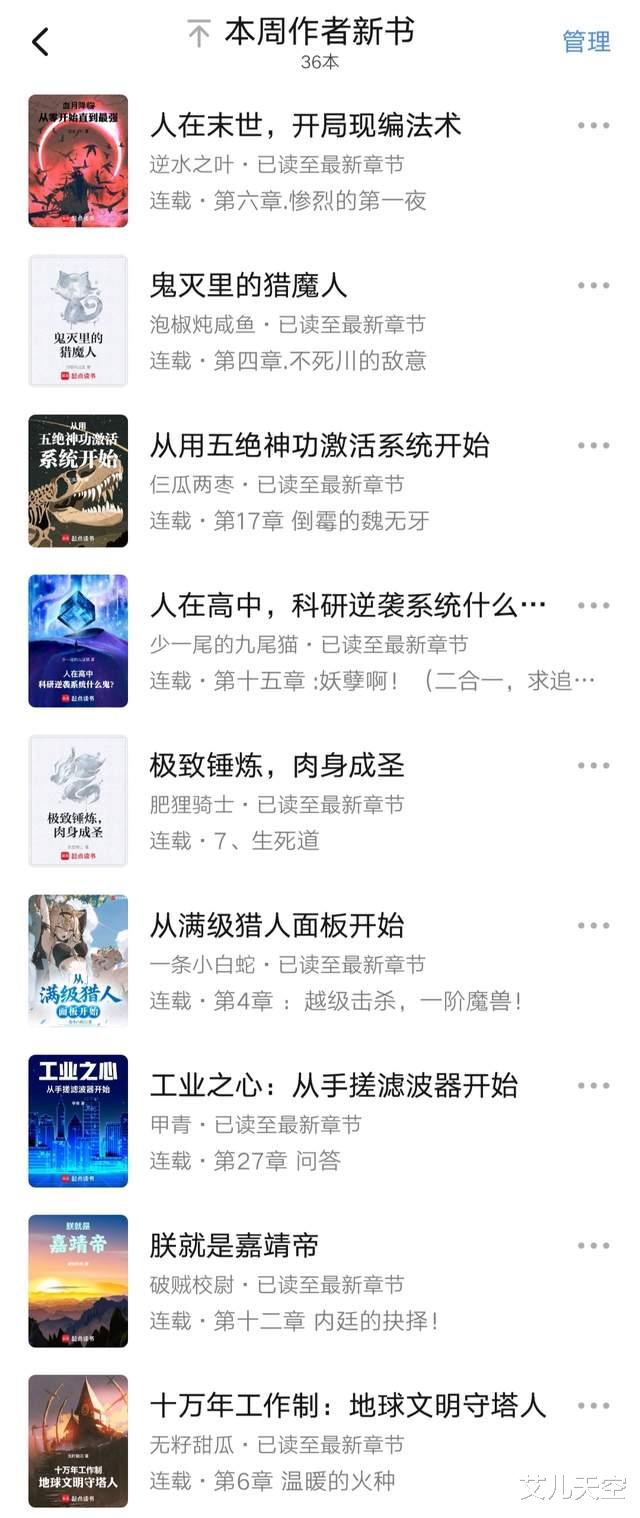Open 十万年工作制：地球文明守塔人
The height and width of the screenshot is (1518, 640).
click(348, 1406)
